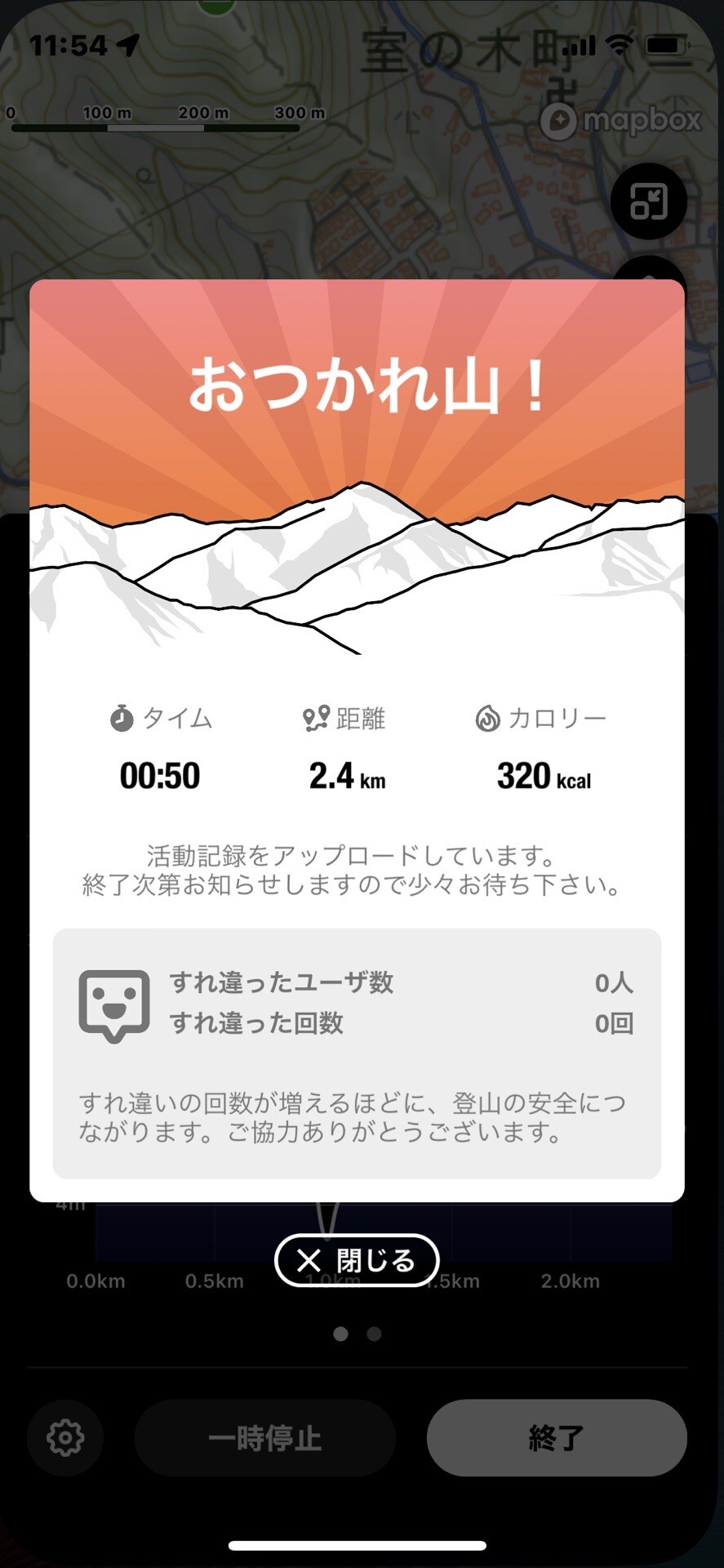Tap the 閉じる button to dismiss
This screenshot has width=724, height=1568.
tap(357, 1260)
